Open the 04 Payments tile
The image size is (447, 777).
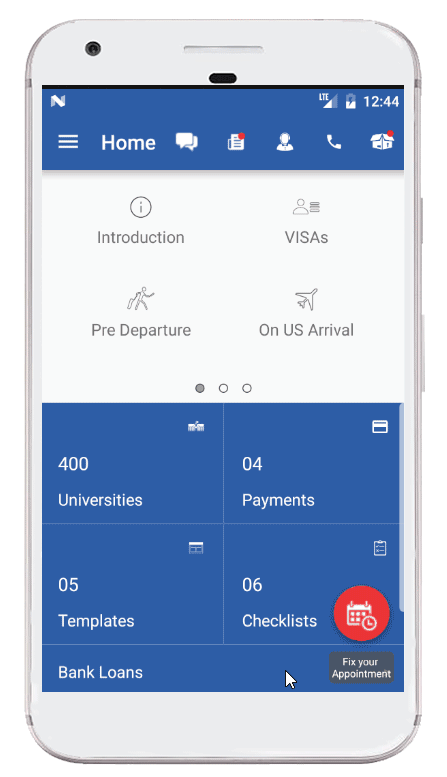312,464
